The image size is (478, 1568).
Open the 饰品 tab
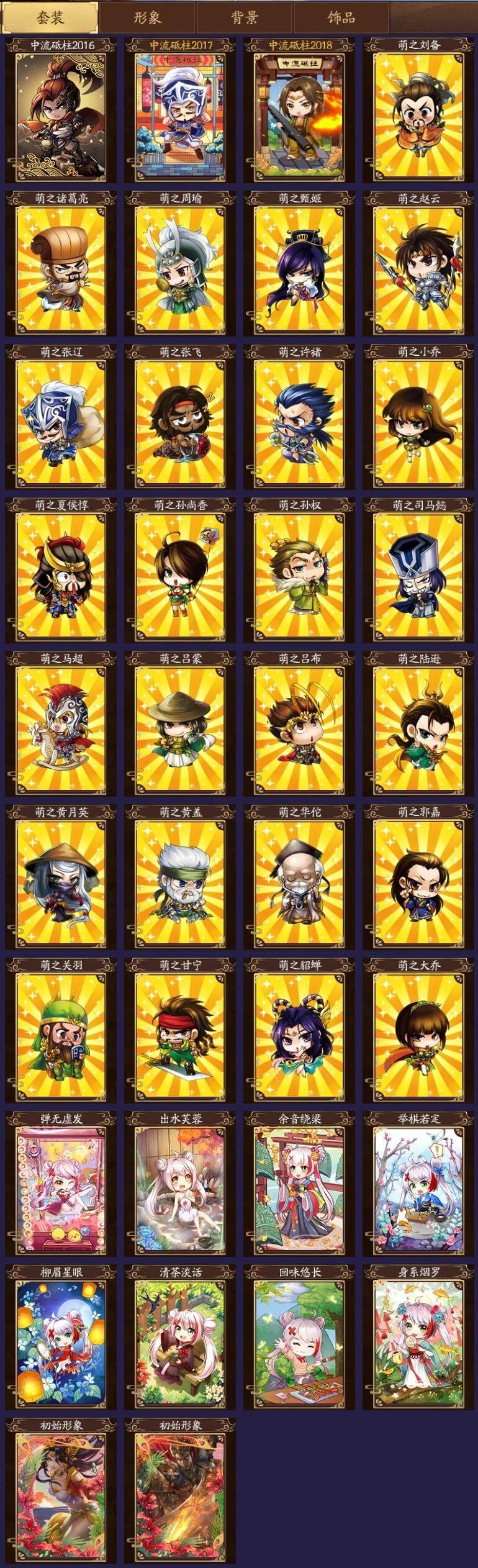(341, 17)
